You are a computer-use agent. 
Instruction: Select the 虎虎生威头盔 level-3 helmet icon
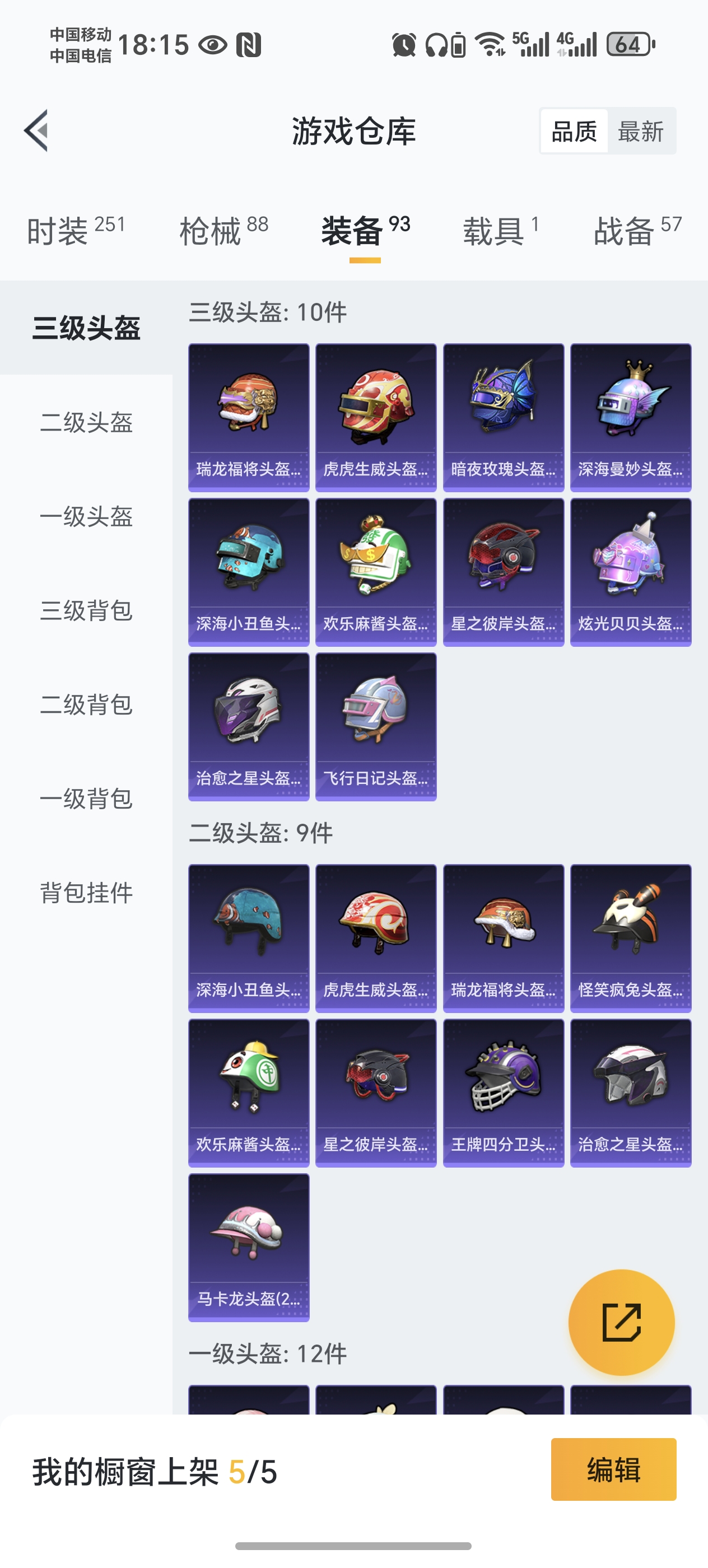(x=376, y=416)
